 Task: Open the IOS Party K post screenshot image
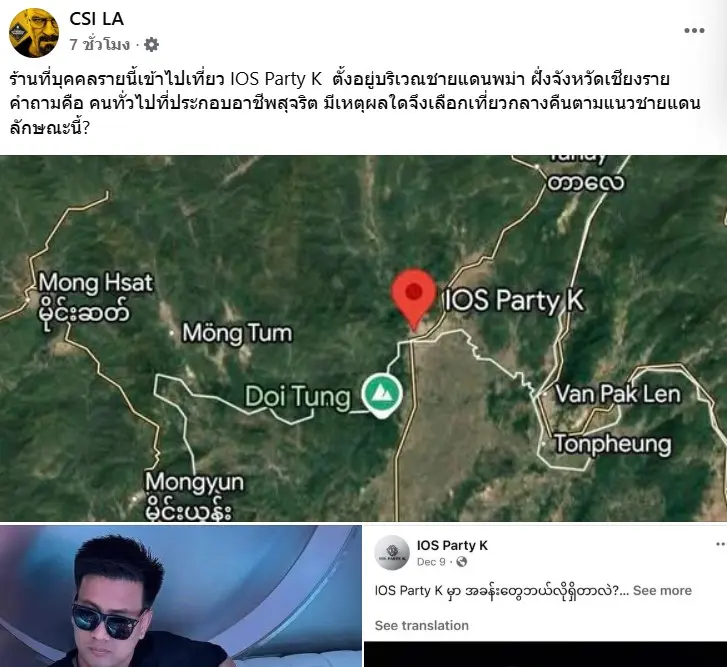(x=545, y=596)
